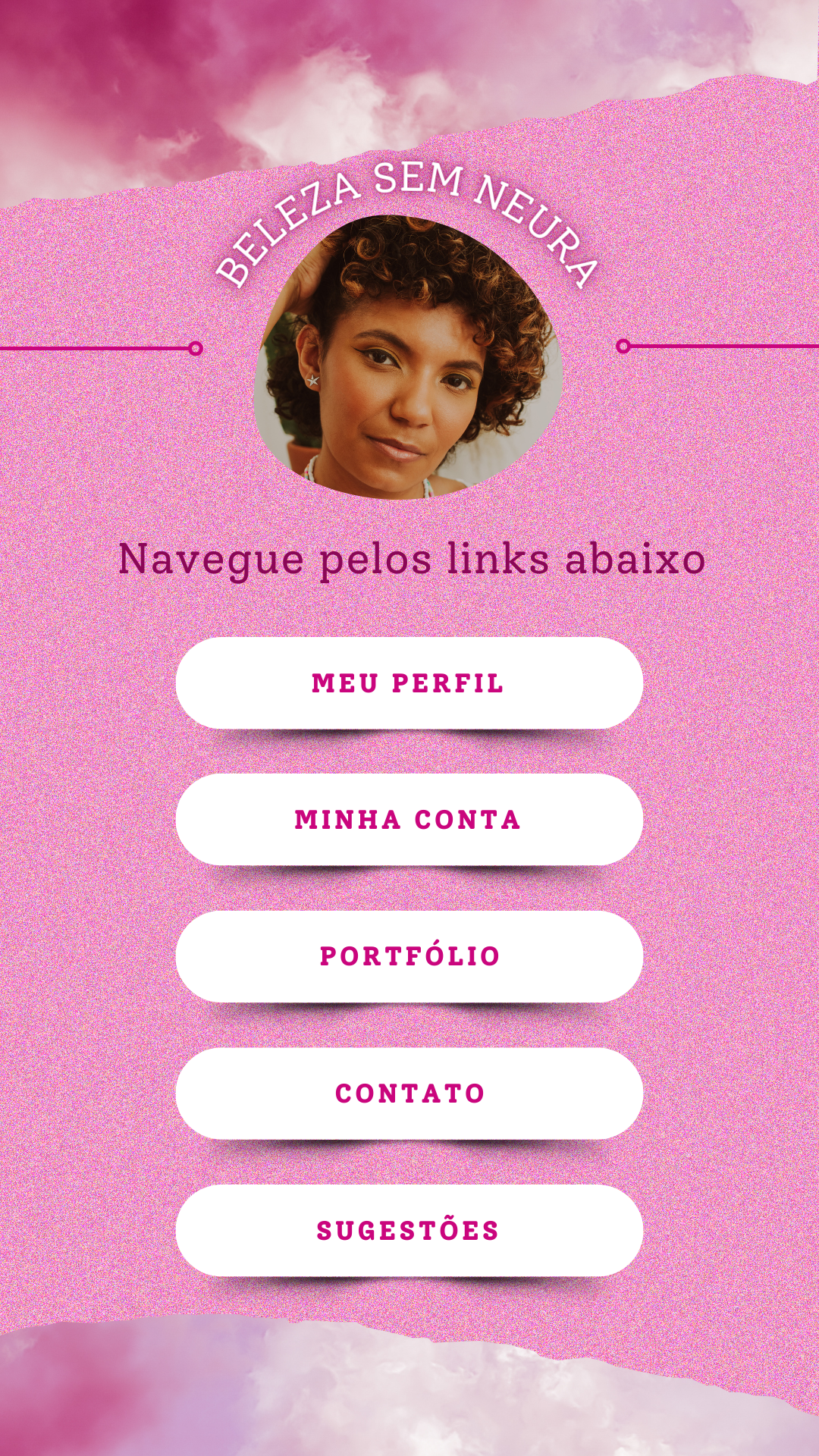This screenshot has width=819, height=1456.
Task: View the Portfólio page
Action: click(x=409, y=956)
